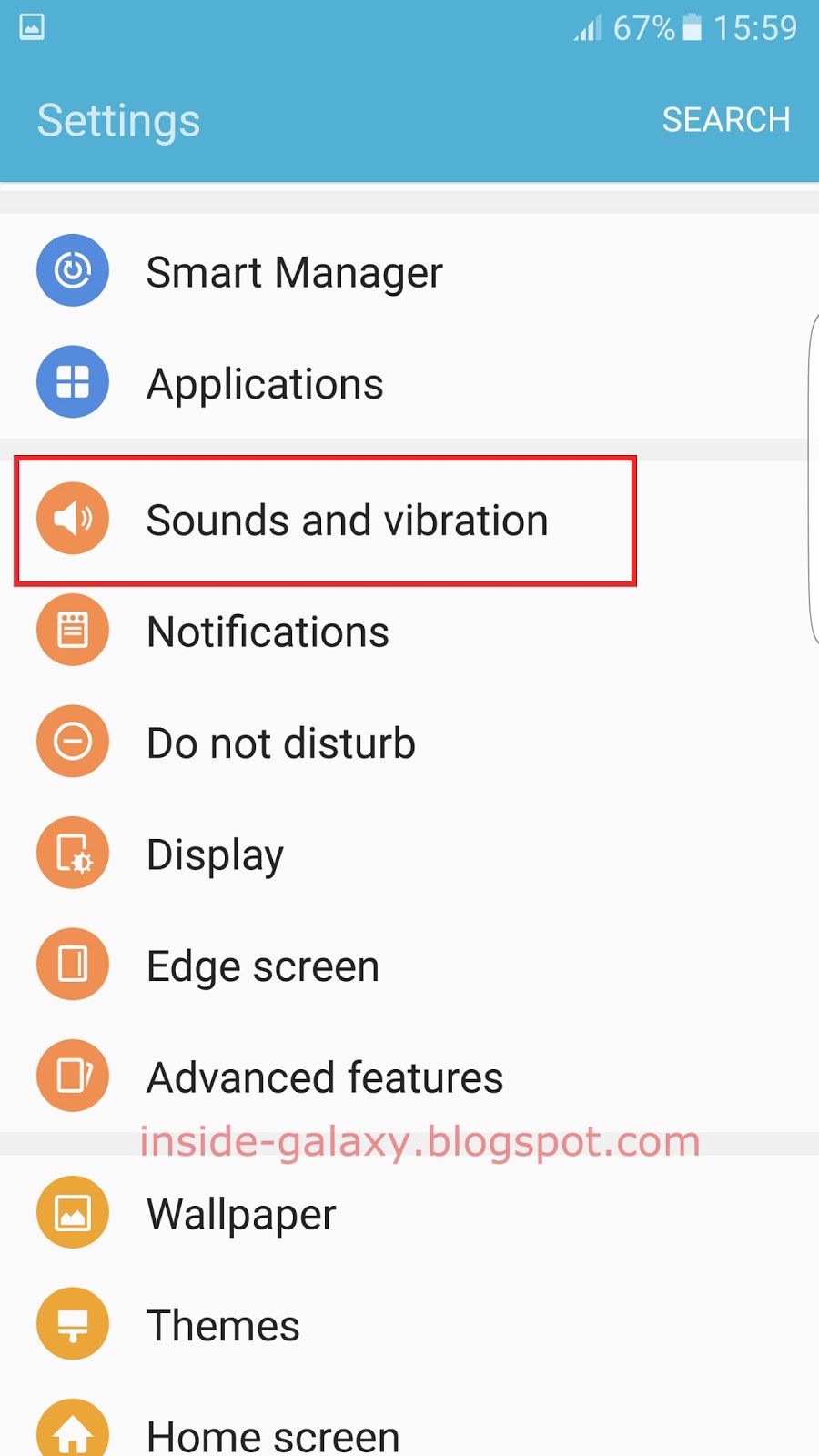Image resolution: width=819 pixels, height=1456 pixels.
Task: Open Display settings entry
Action: 216,854
